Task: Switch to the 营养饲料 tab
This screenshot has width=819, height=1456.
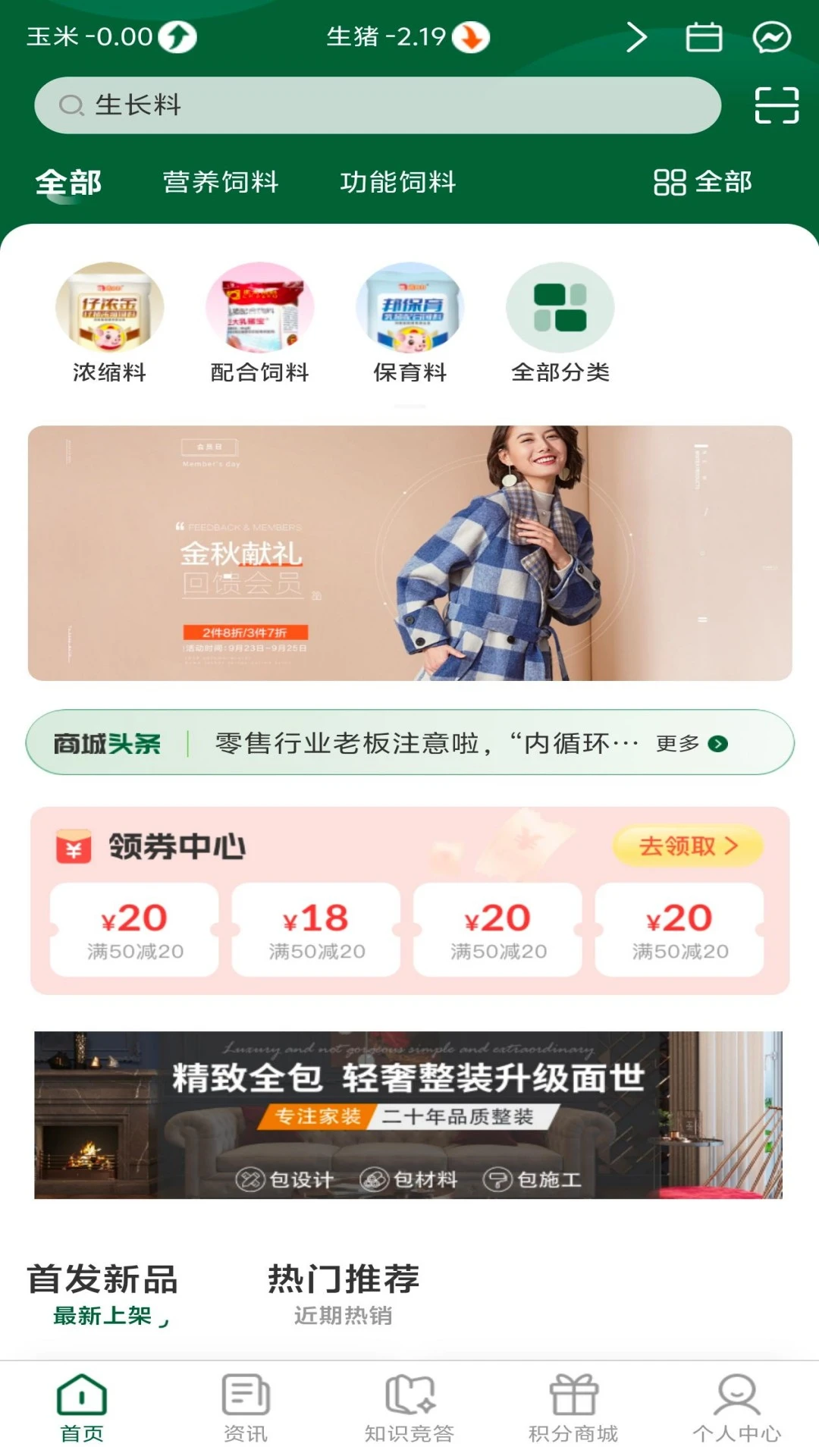Action: (222, 181)
